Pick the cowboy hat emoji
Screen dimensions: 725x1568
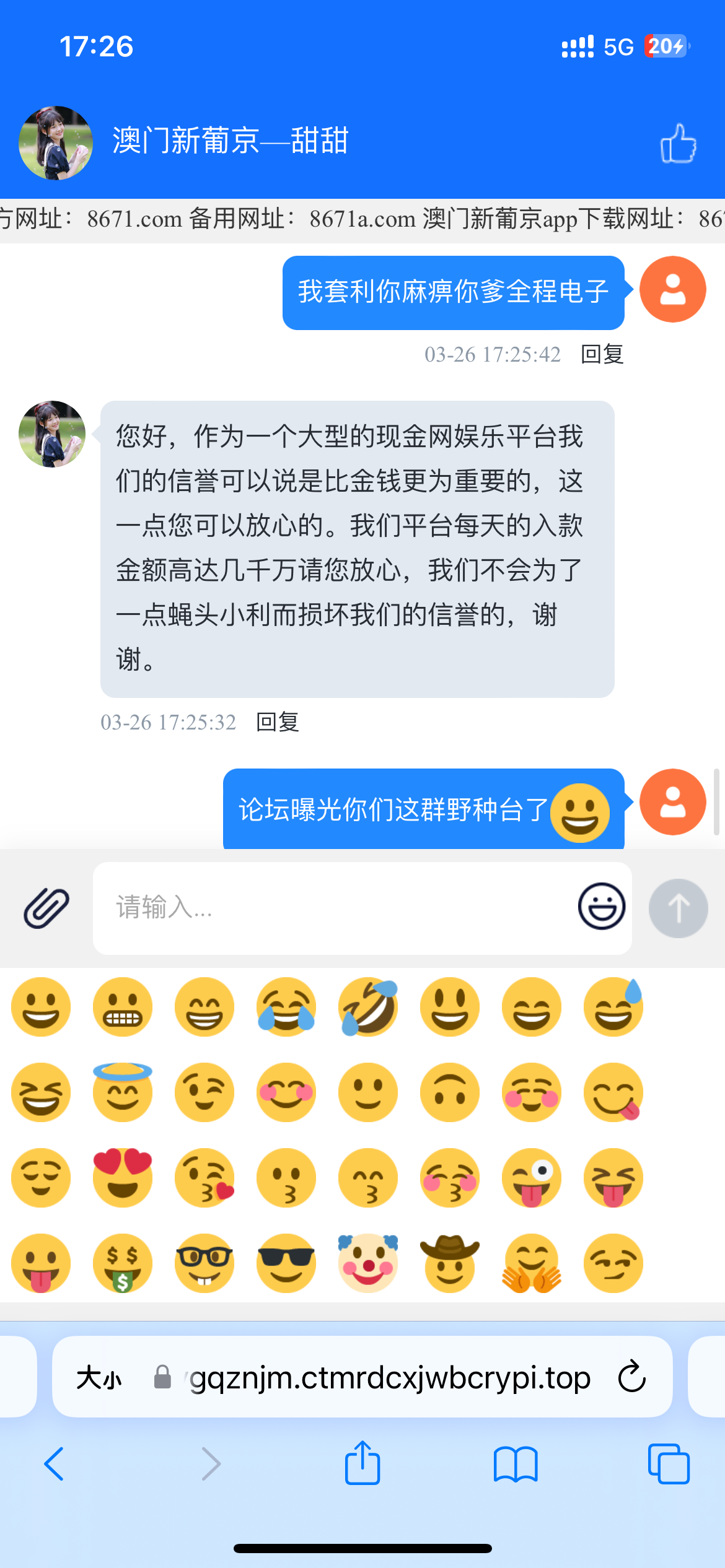450,1263
